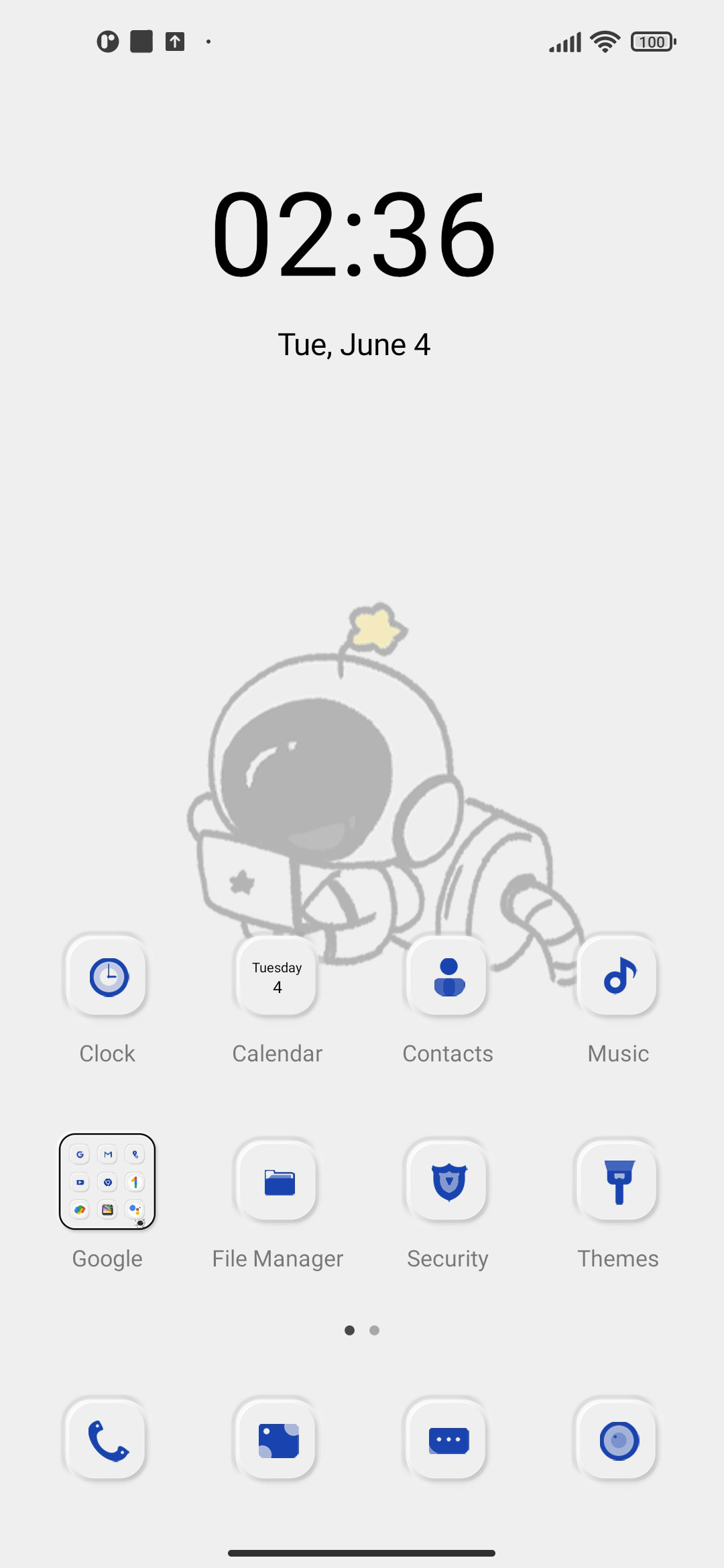
Task: Launch the Camera from the dock
Action: [x=618, y=1440]
